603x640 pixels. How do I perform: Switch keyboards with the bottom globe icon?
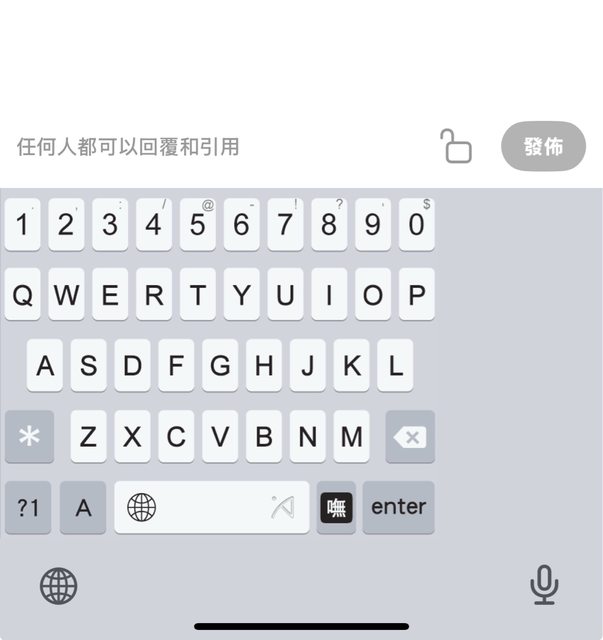click(x=59, y=585)
